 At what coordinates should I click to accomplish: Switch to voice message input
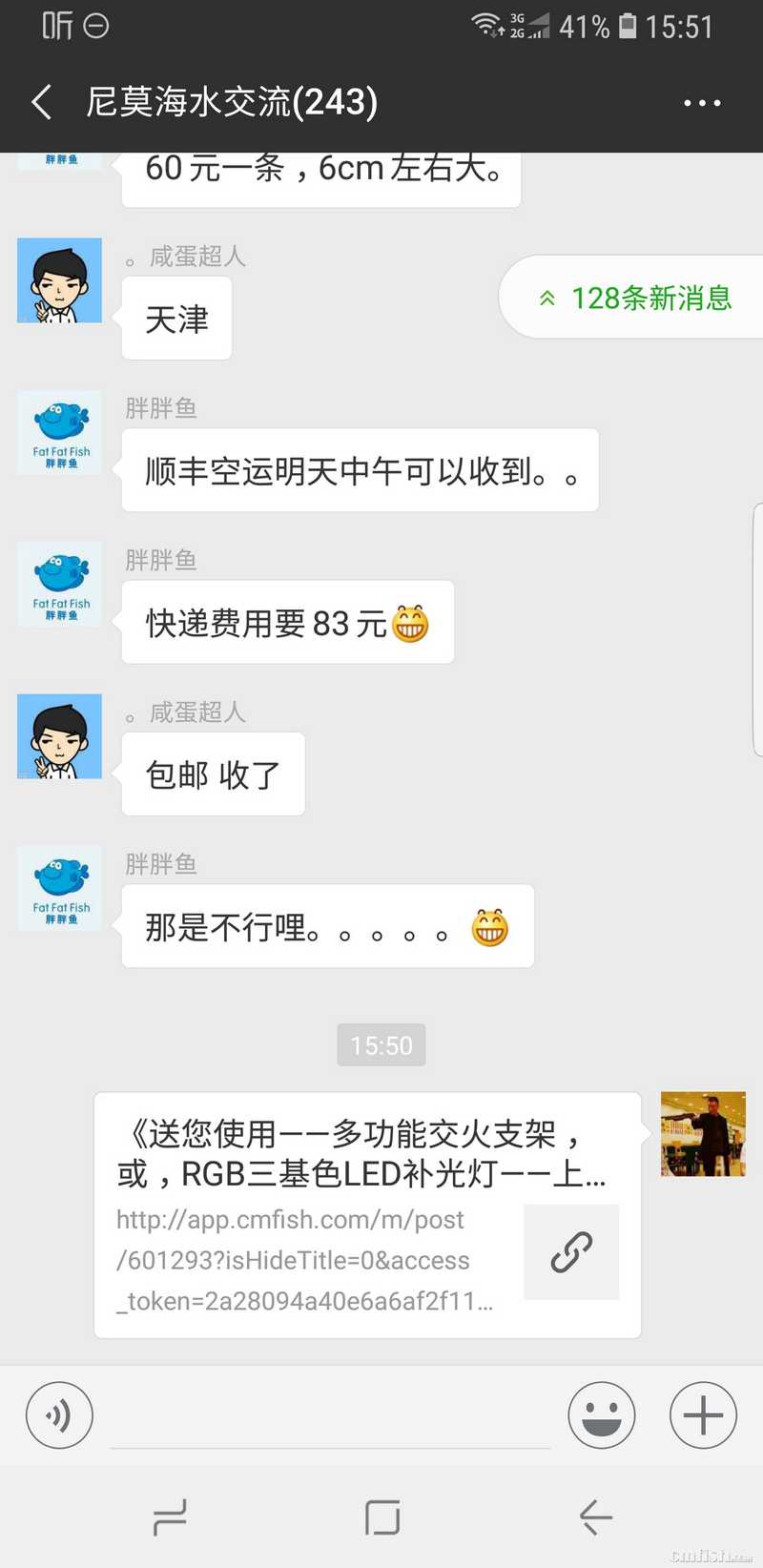(x=59, y=1415)
